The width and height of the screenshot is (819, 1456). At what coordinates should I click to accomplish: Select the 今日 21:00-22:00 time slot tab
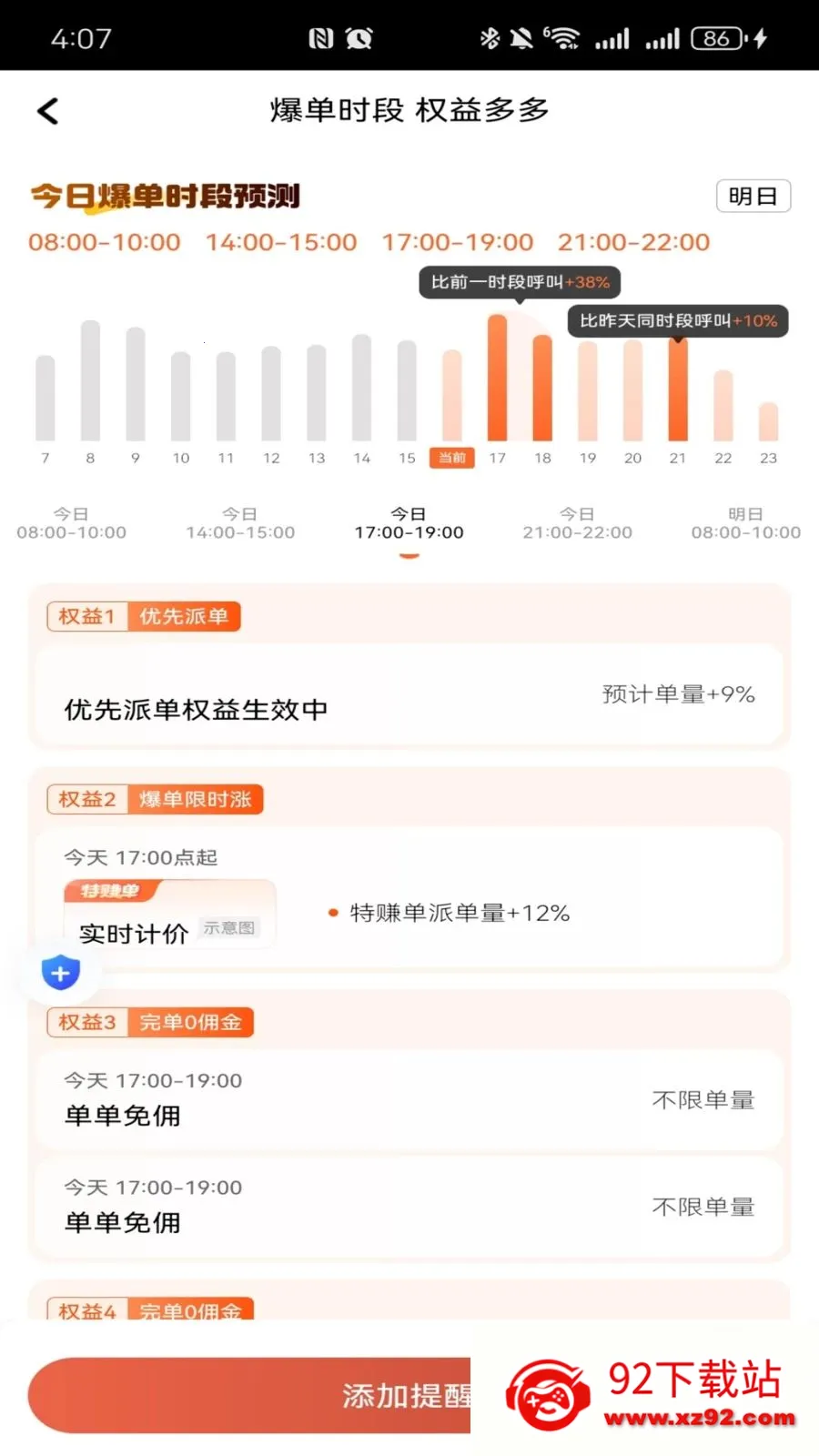(x=577, y=524)
